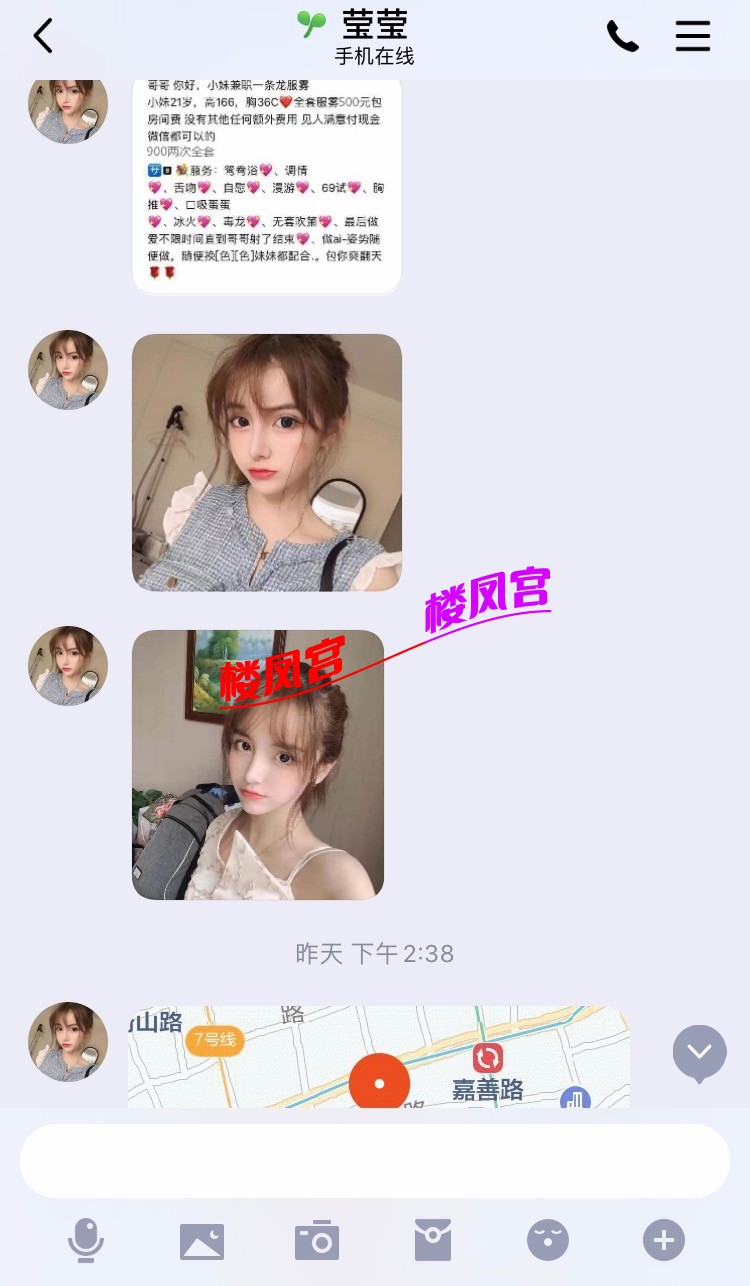Image resolution: width=750 pixels, height=1286 pixels.
Task: Jump to the latest messages arrow
Action: (699, 1052)
